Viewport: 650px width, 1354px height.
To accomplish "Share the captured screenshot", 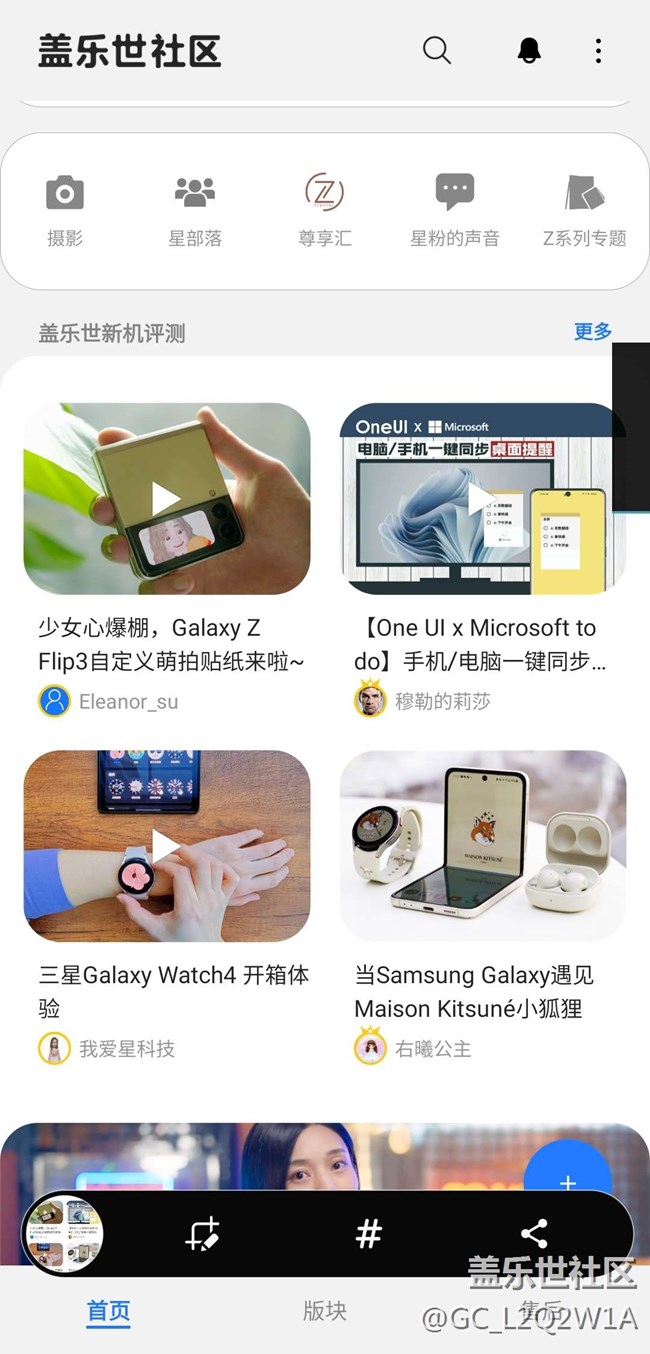I will tap(535, 1234).
